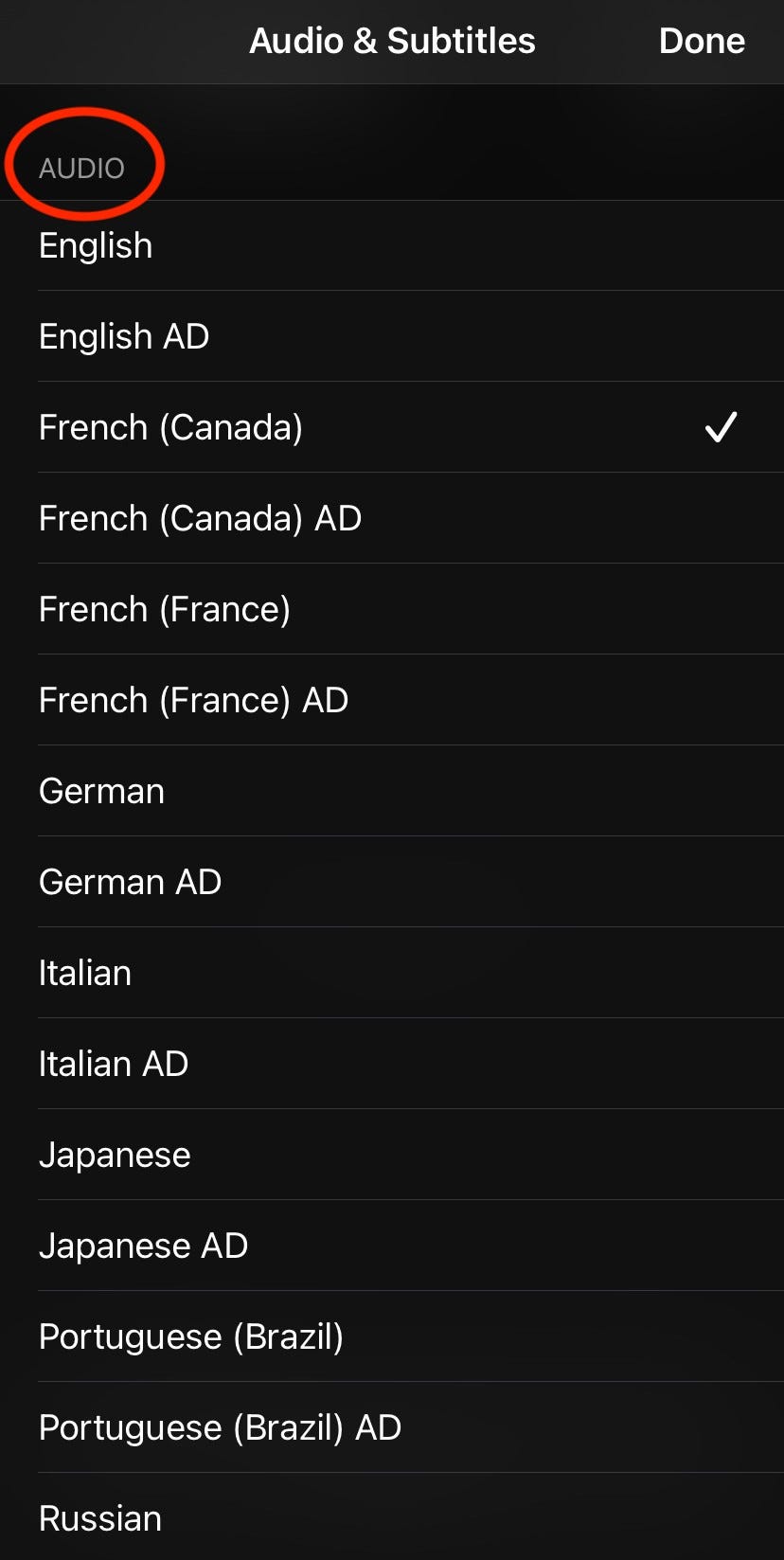Tap the Audio & Subtitles title
The image size is (784, 1560).
(x=392, y=41)
